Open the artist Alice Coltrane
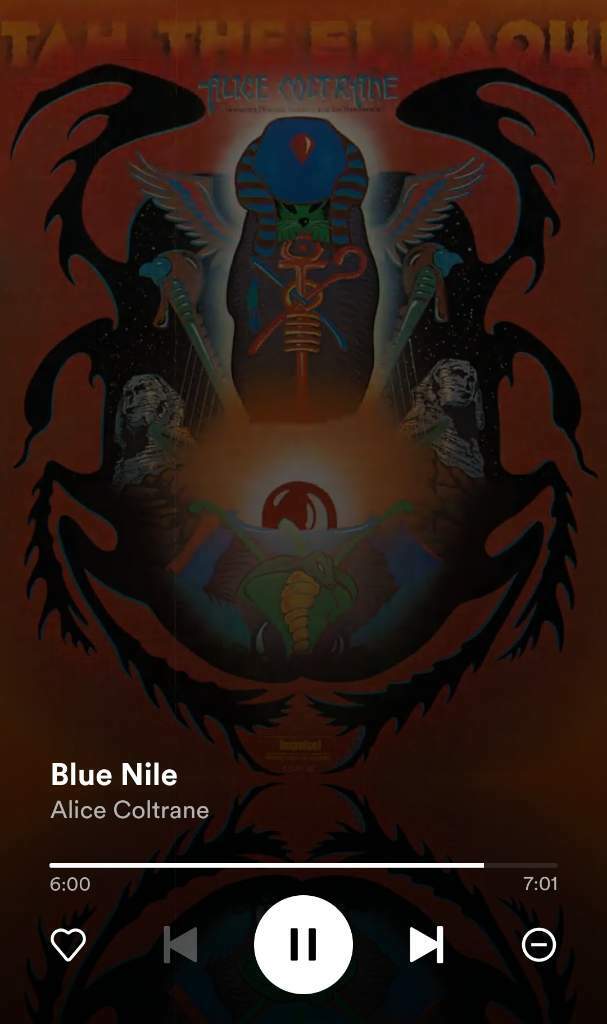This screenshot has width=607, height=1024. point(130,810)
